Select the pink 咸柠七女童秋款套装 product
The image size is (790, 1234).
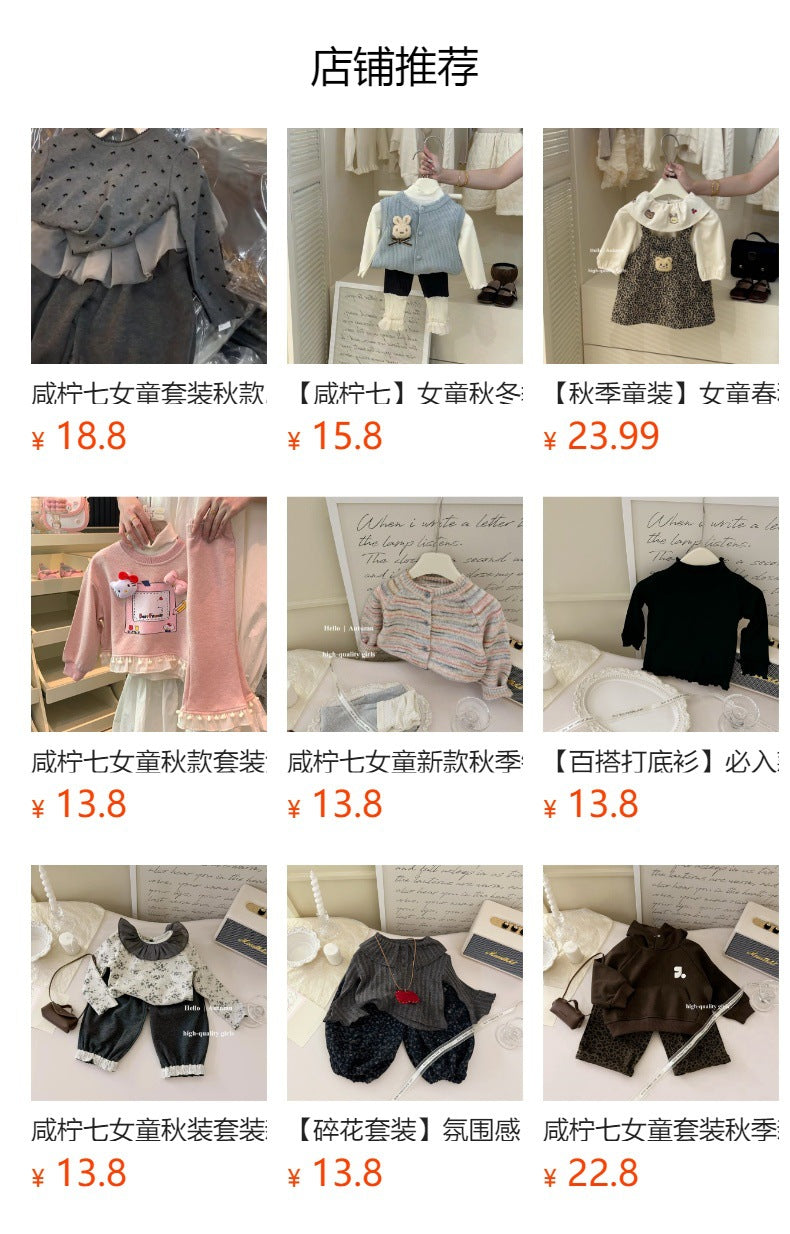pos(148,614)
